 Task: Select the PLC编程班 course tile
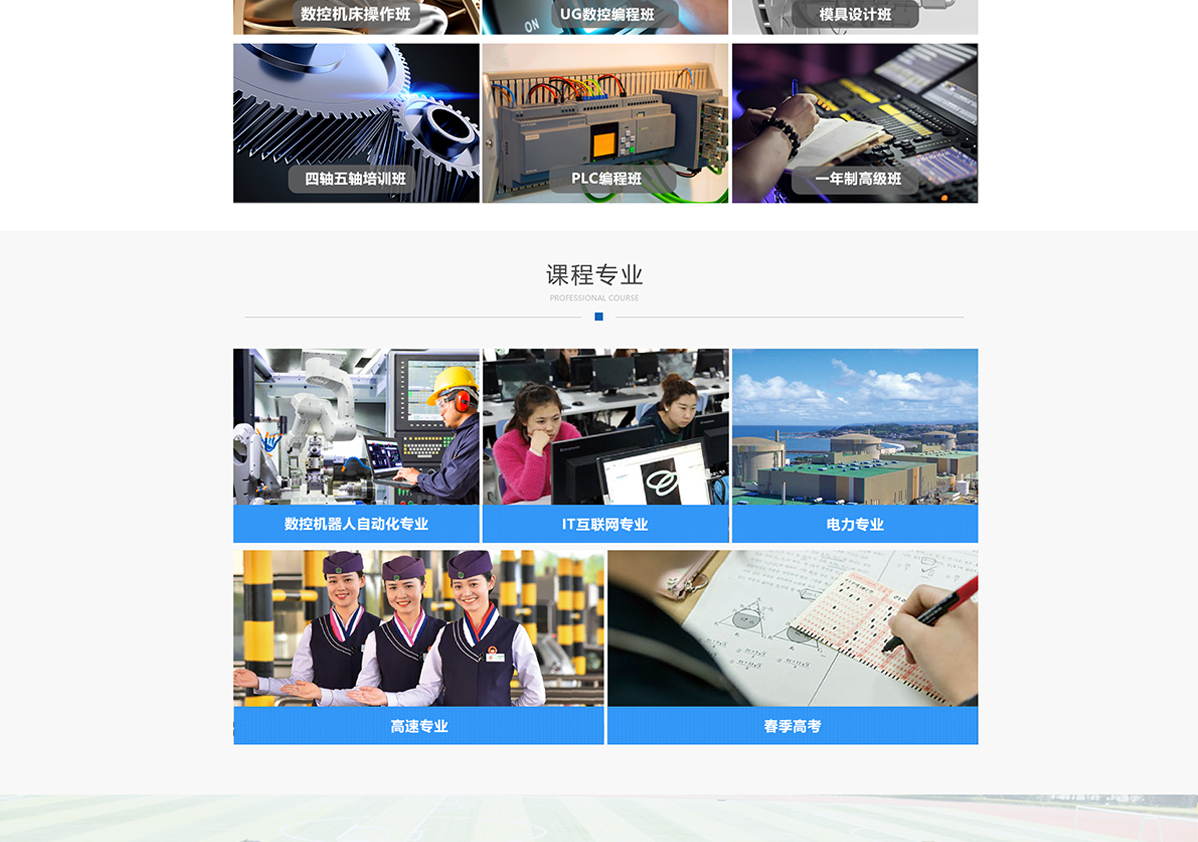click(605, 125)
